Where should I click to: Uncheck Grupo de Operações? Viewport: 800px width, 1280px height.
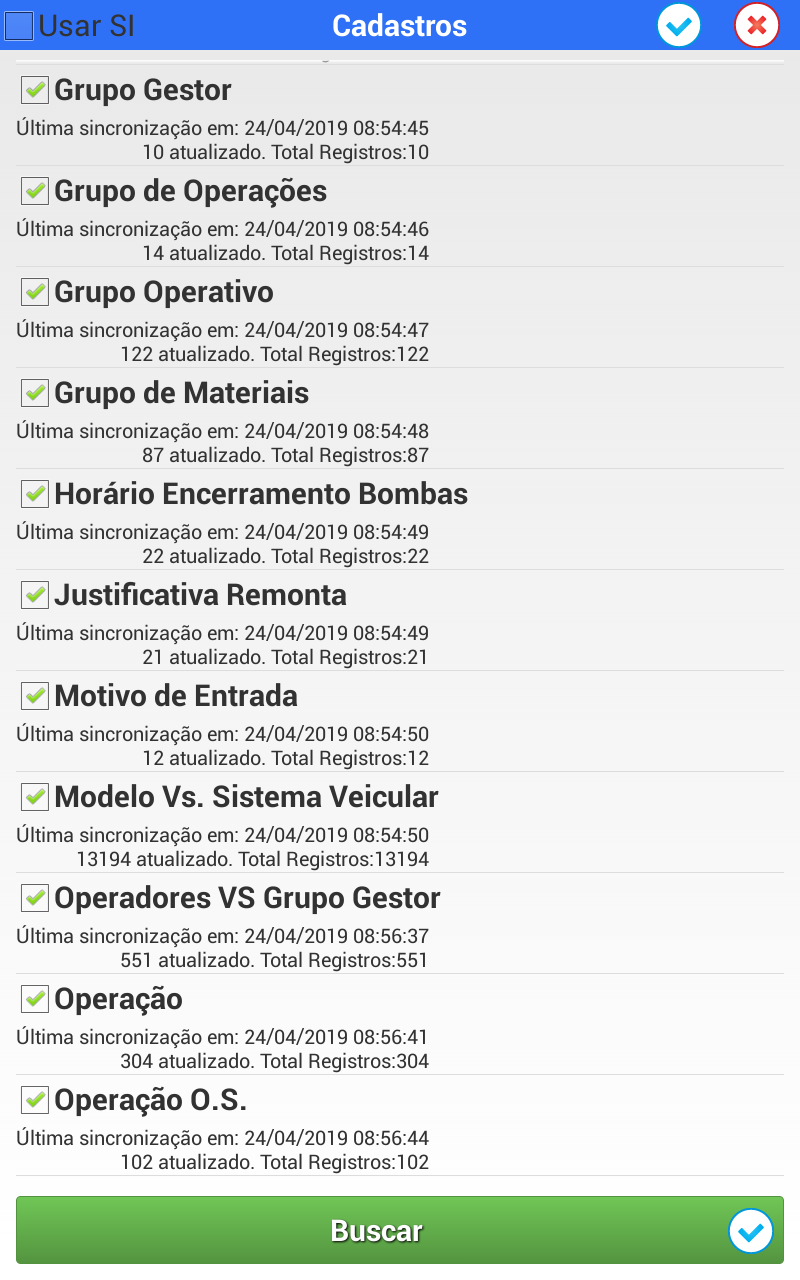[35, 191]
